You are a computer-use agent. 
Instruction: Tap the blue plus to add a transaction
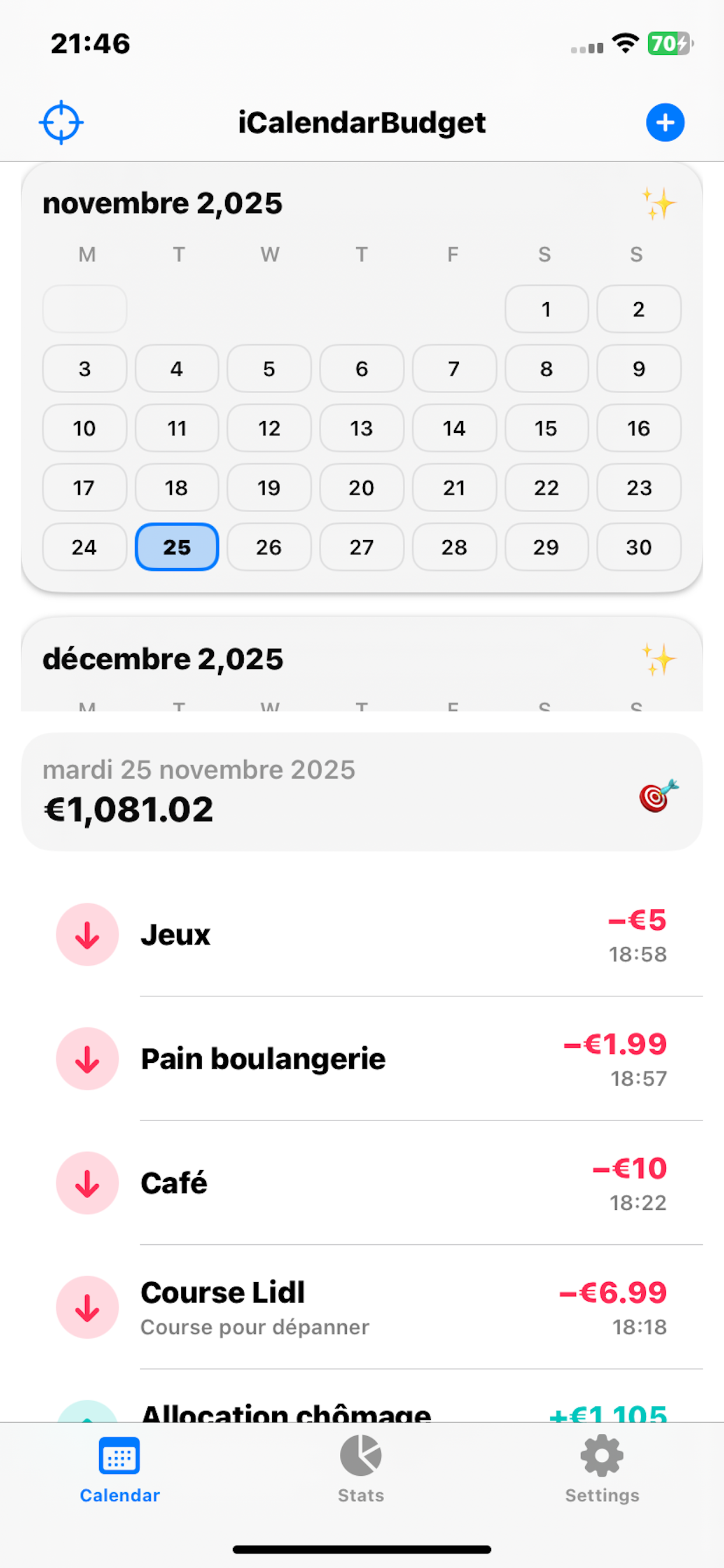665,123
